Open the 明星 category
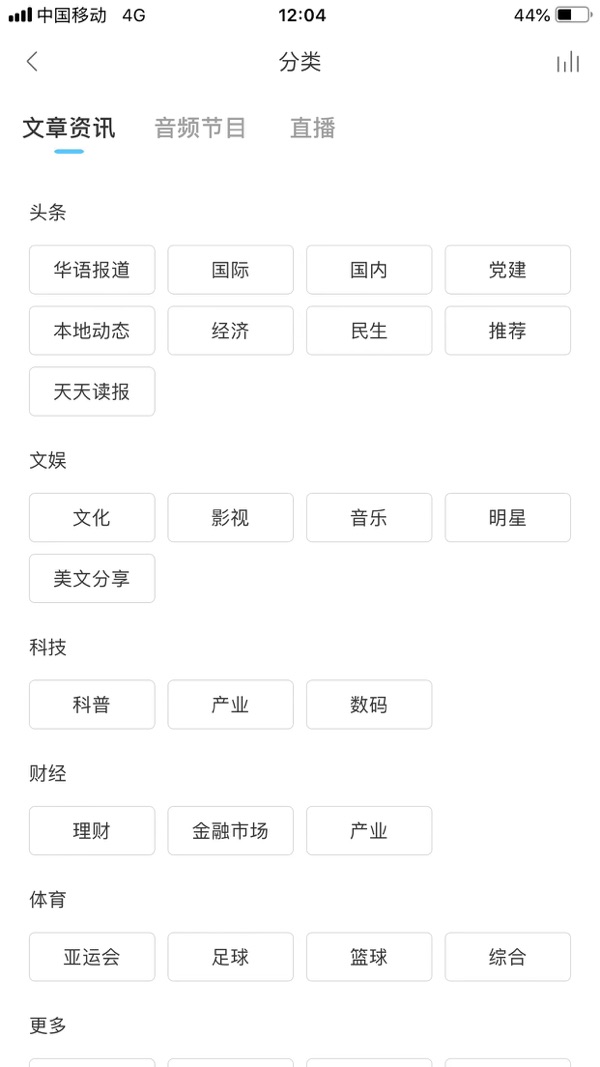600x1067 pixels. click(x=508, y=518)
